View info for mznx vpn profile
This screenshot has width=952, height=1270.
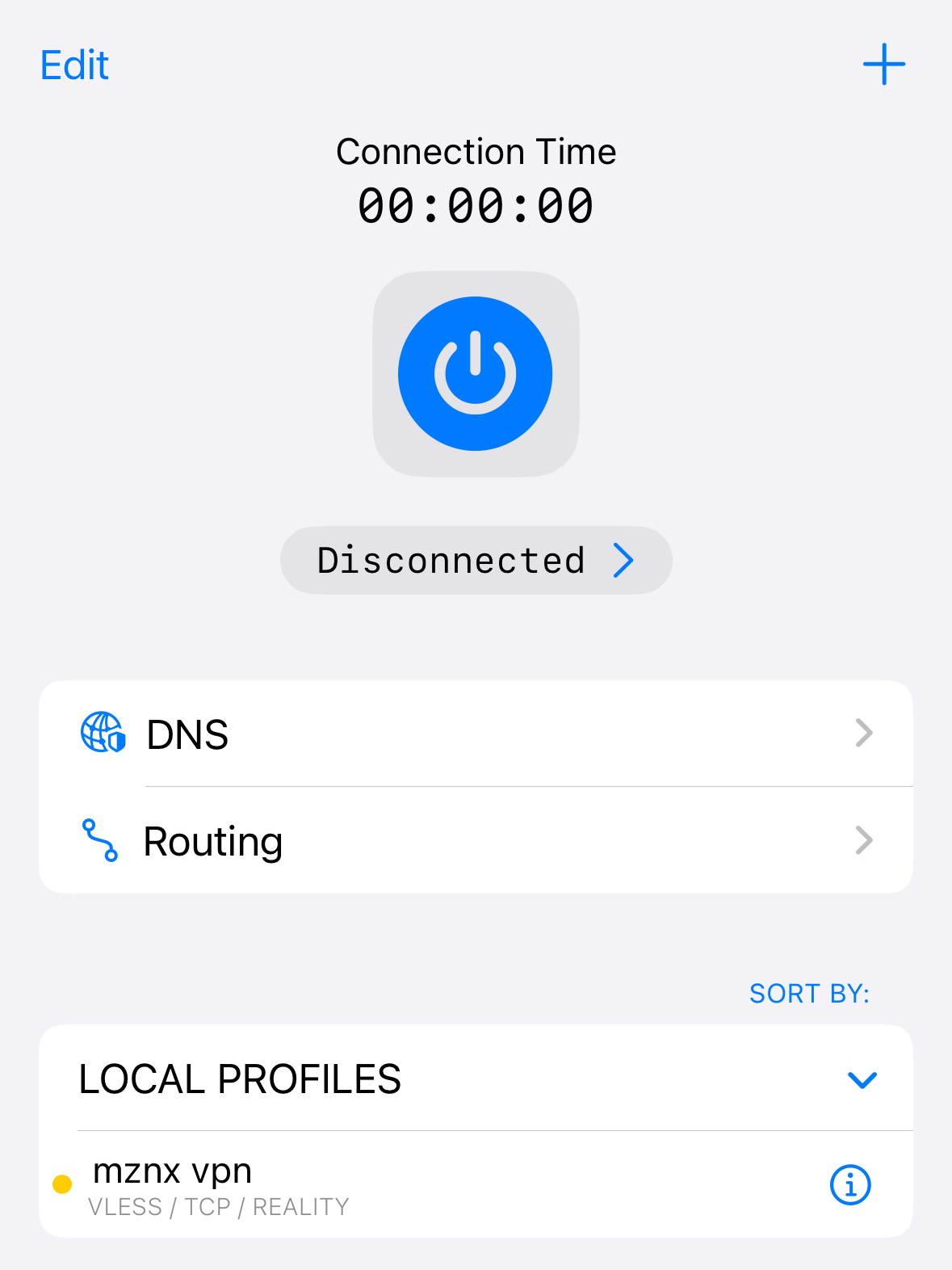[850, 1185]
